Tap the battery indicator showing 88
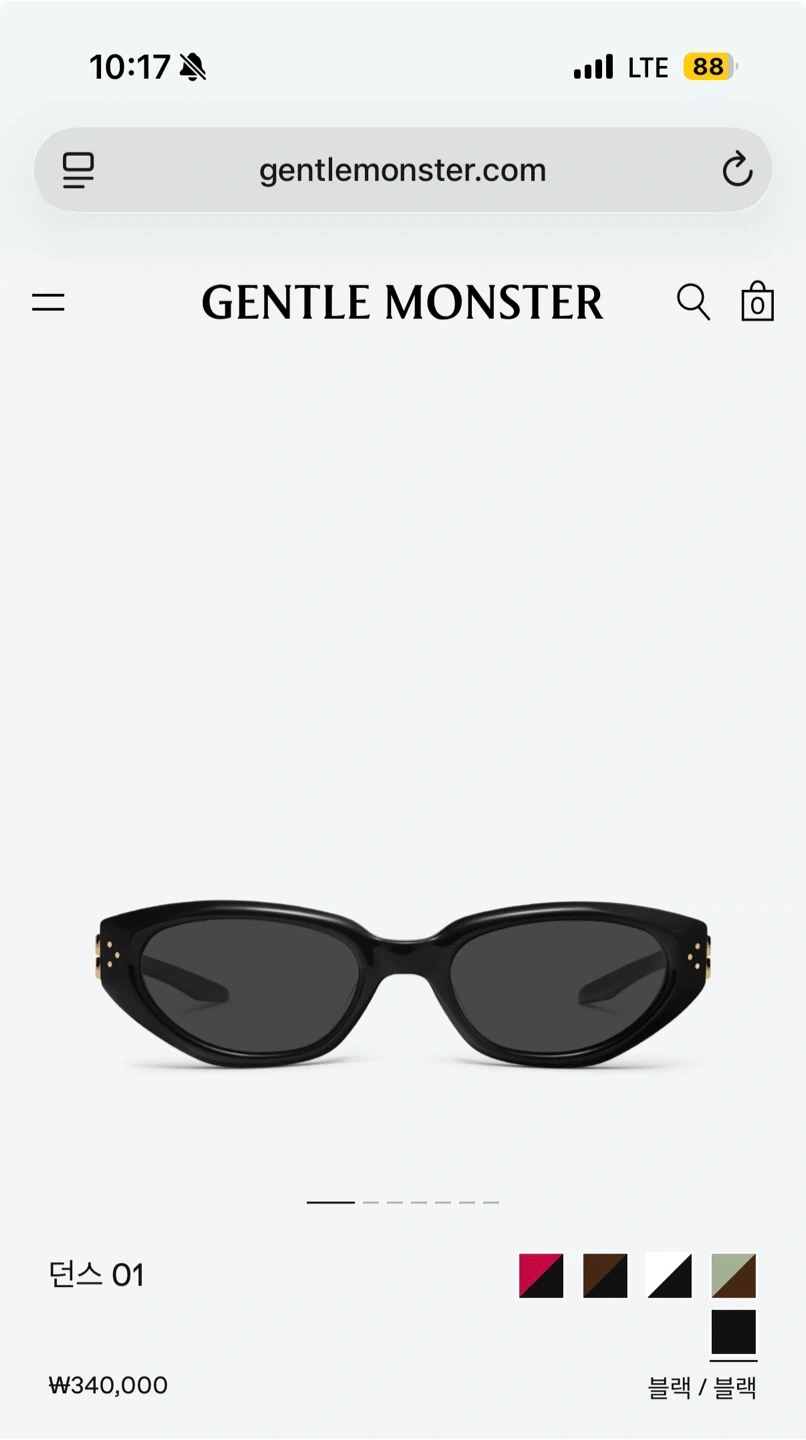 (709, 66)
